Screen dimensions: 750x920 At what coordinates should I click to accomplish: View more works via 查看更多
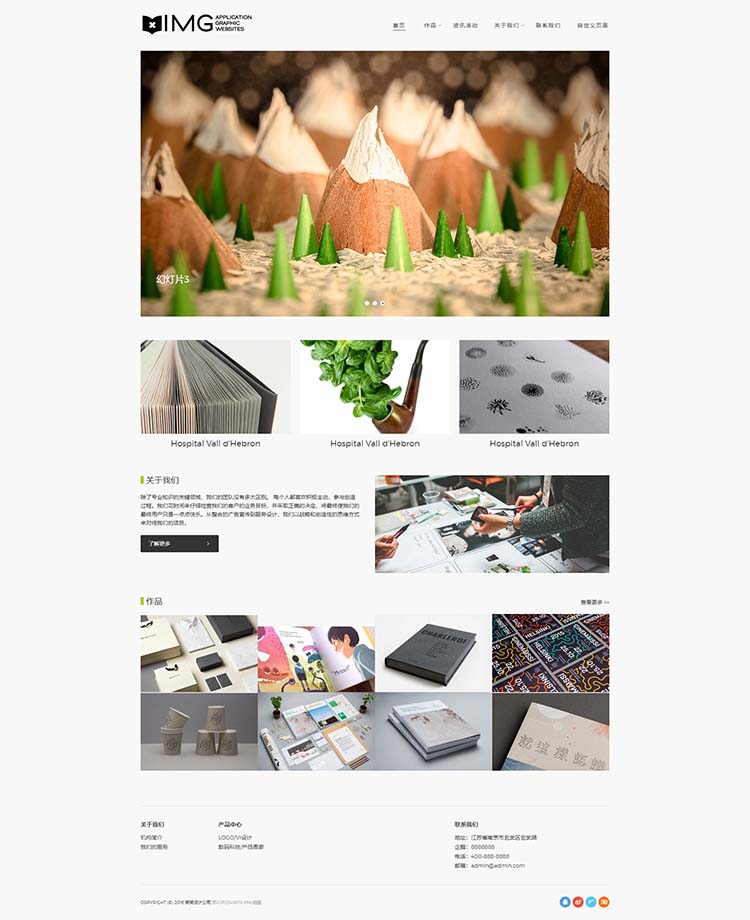[594, 603]
